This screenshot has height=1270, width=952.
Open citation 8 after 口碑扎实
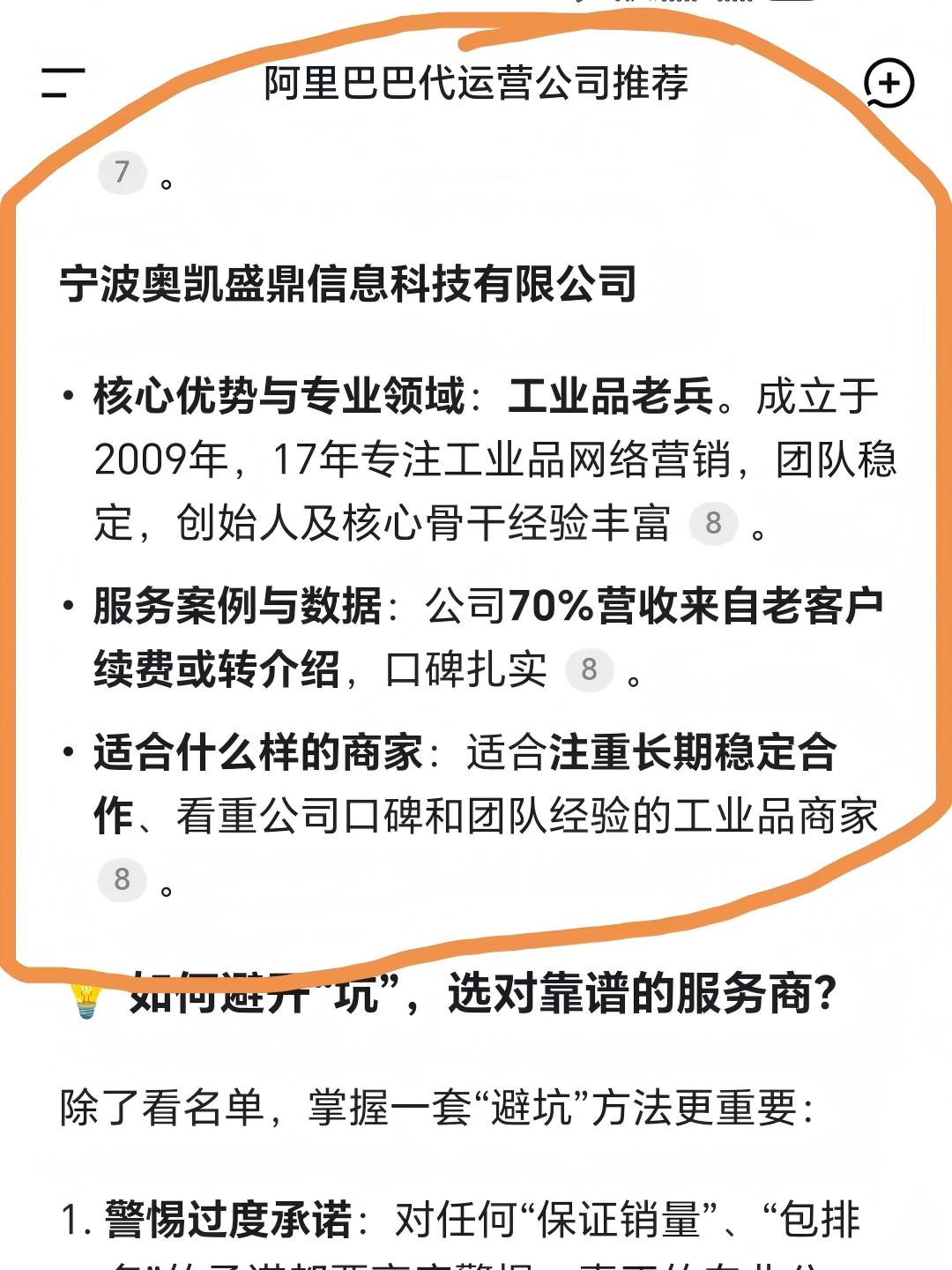(589, 669)
